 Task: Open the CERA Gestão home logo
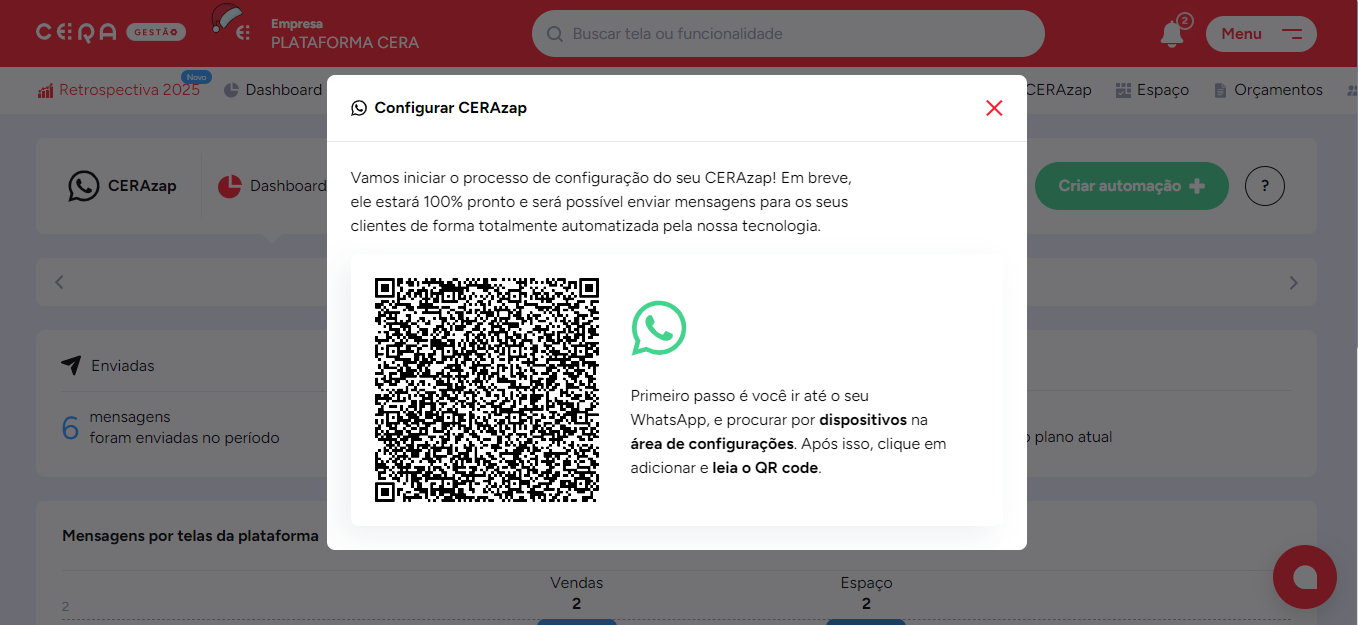(110, 32)
